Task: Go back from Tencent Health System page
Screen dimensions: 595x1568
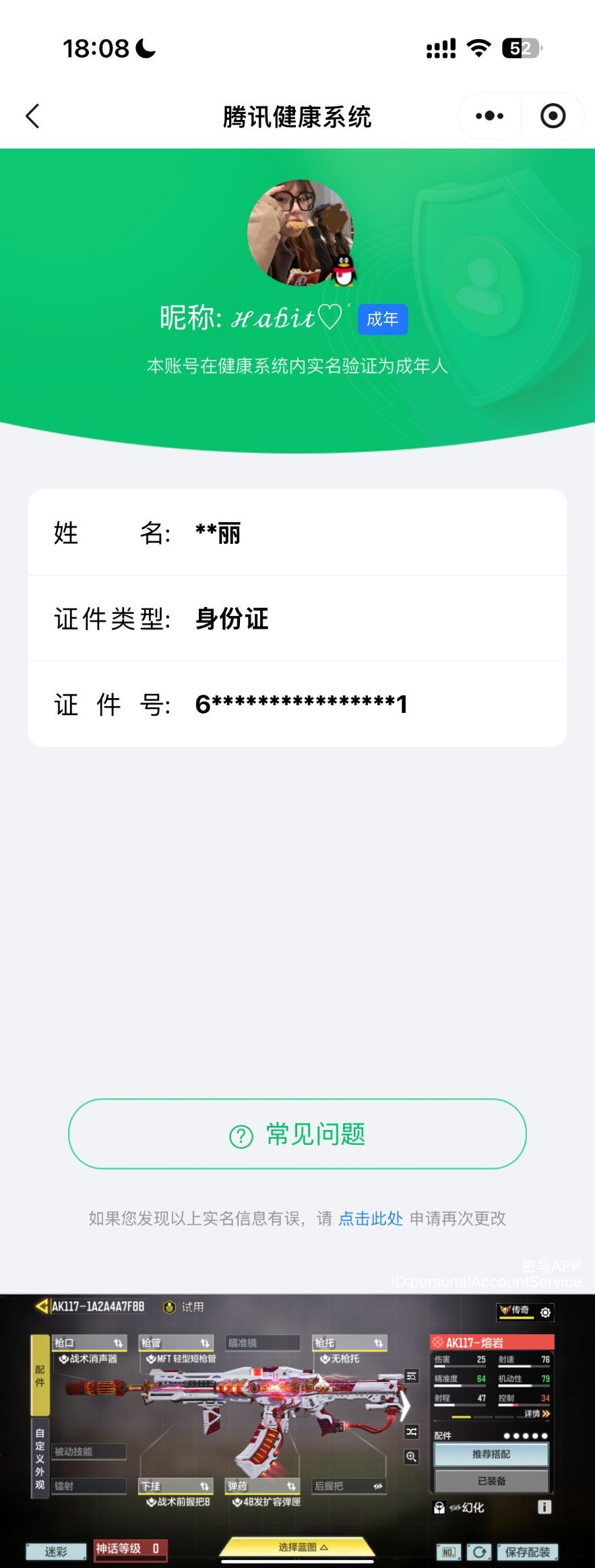Action: [x=33, y=116]
